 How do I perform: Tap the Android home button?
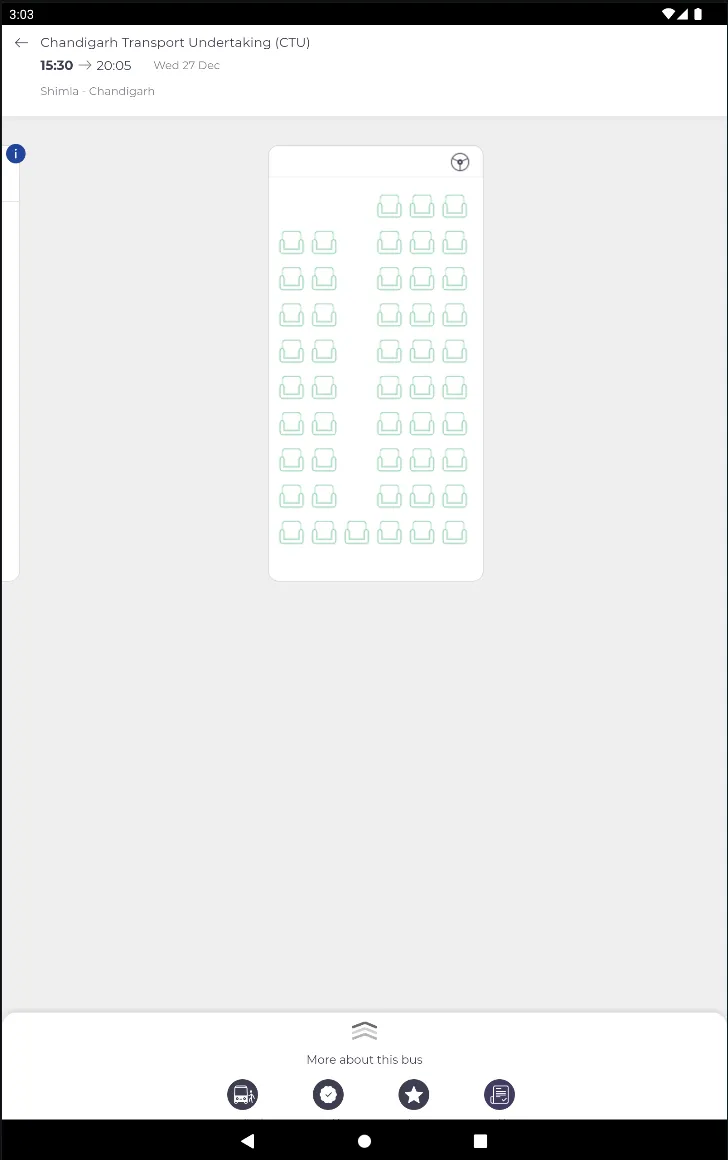tap(364, 1141)
